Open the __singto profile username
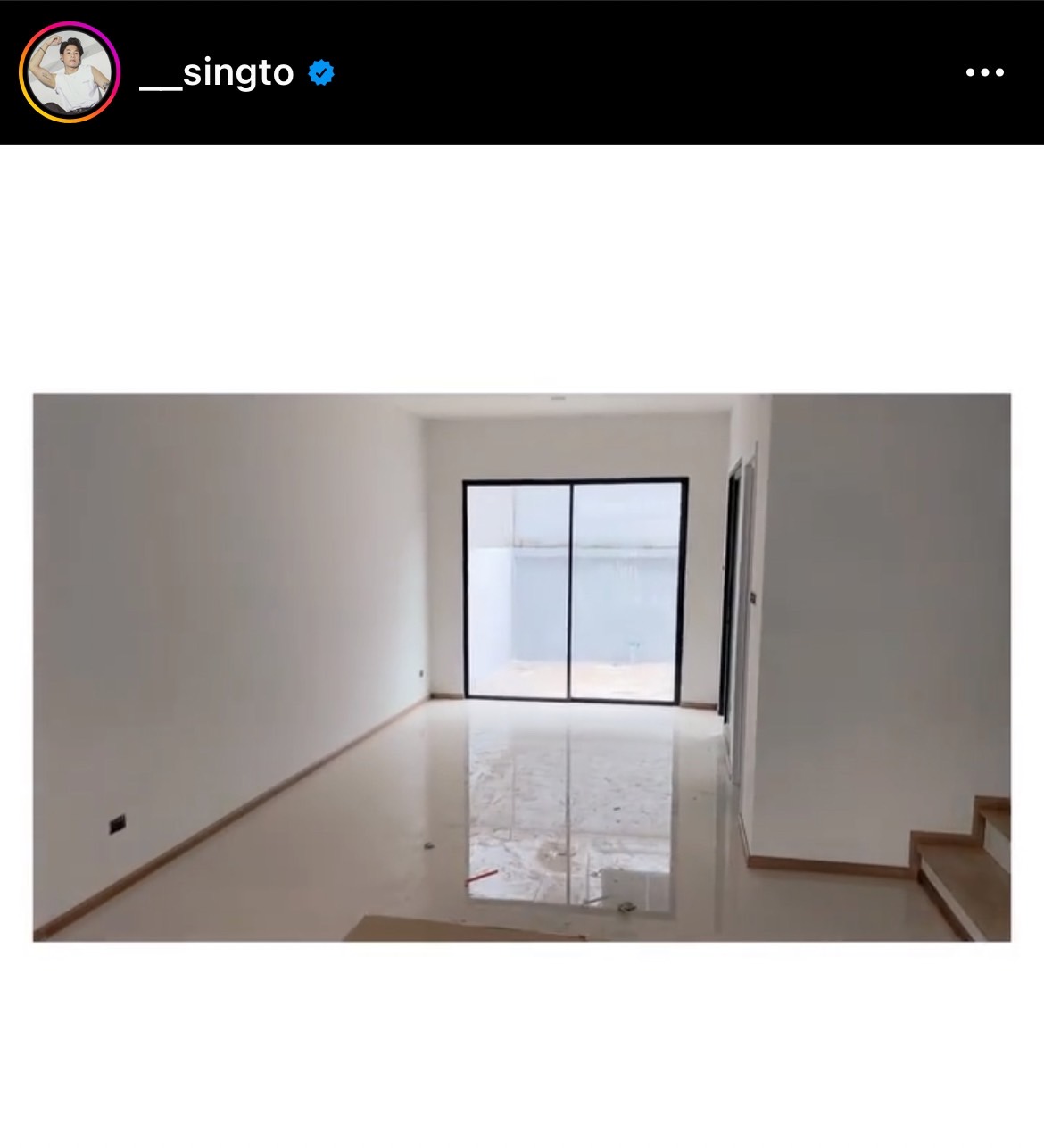Screen dimensions: 1044x1148 218,72
